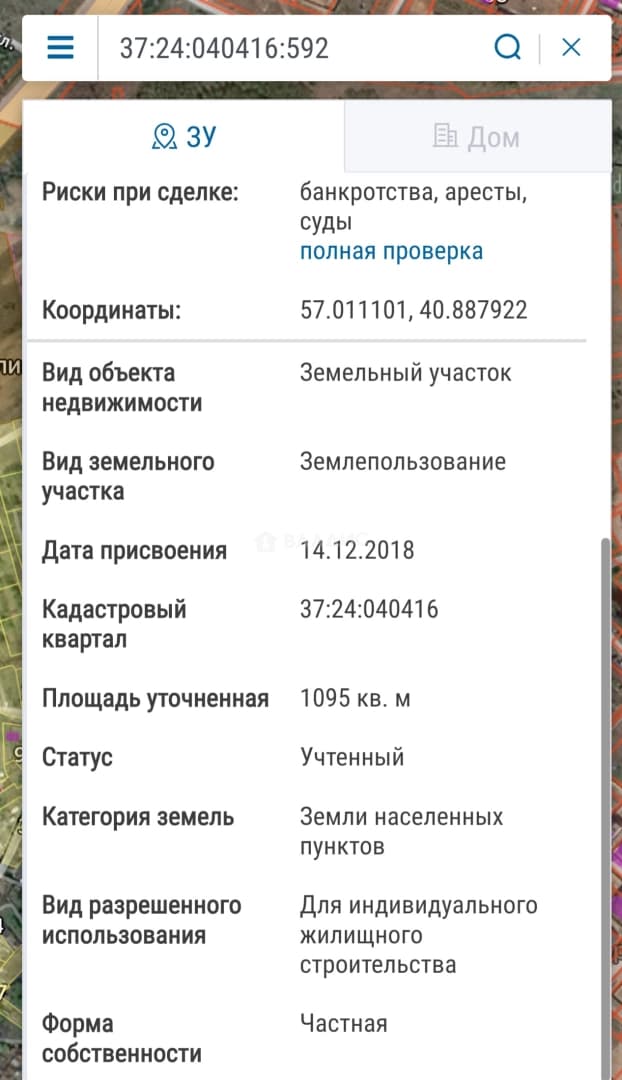Screen dimensions: 622x1080
Task: Open the полная проверка link
Action: (391, 251)
